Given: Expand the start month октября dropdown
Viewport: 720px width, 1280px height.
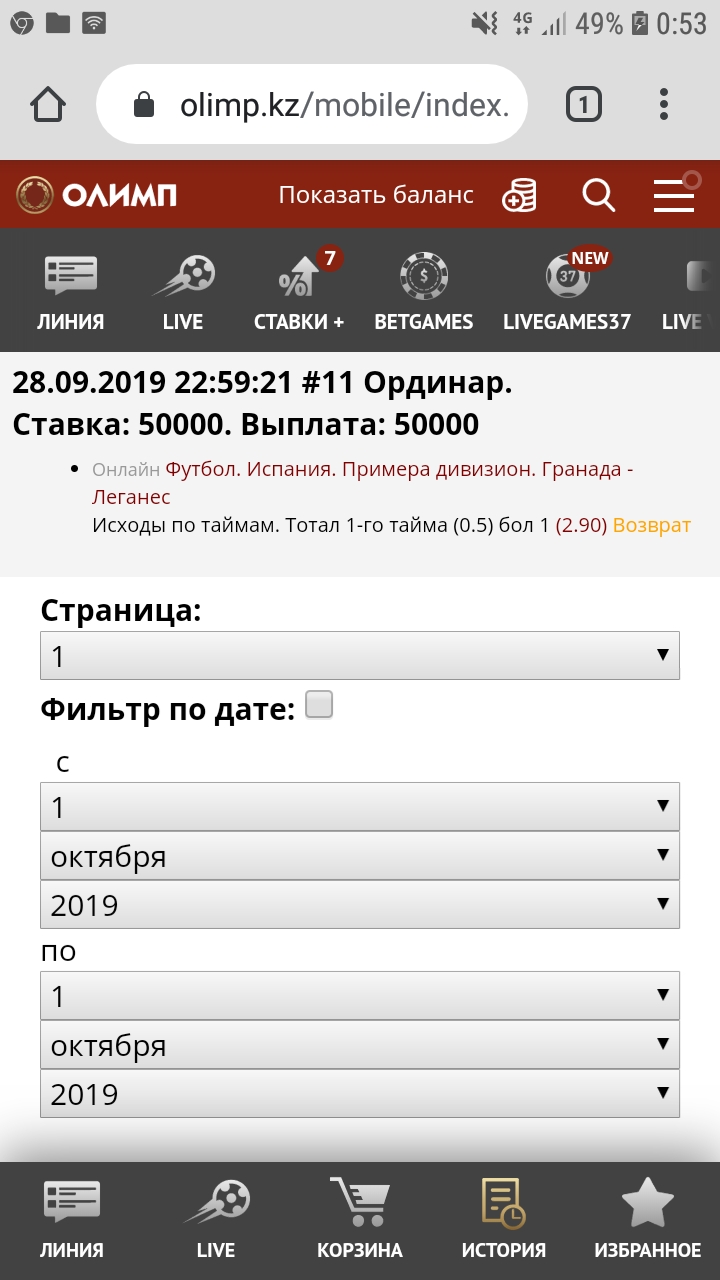Looking at the screenshot, I should [360, 856].
